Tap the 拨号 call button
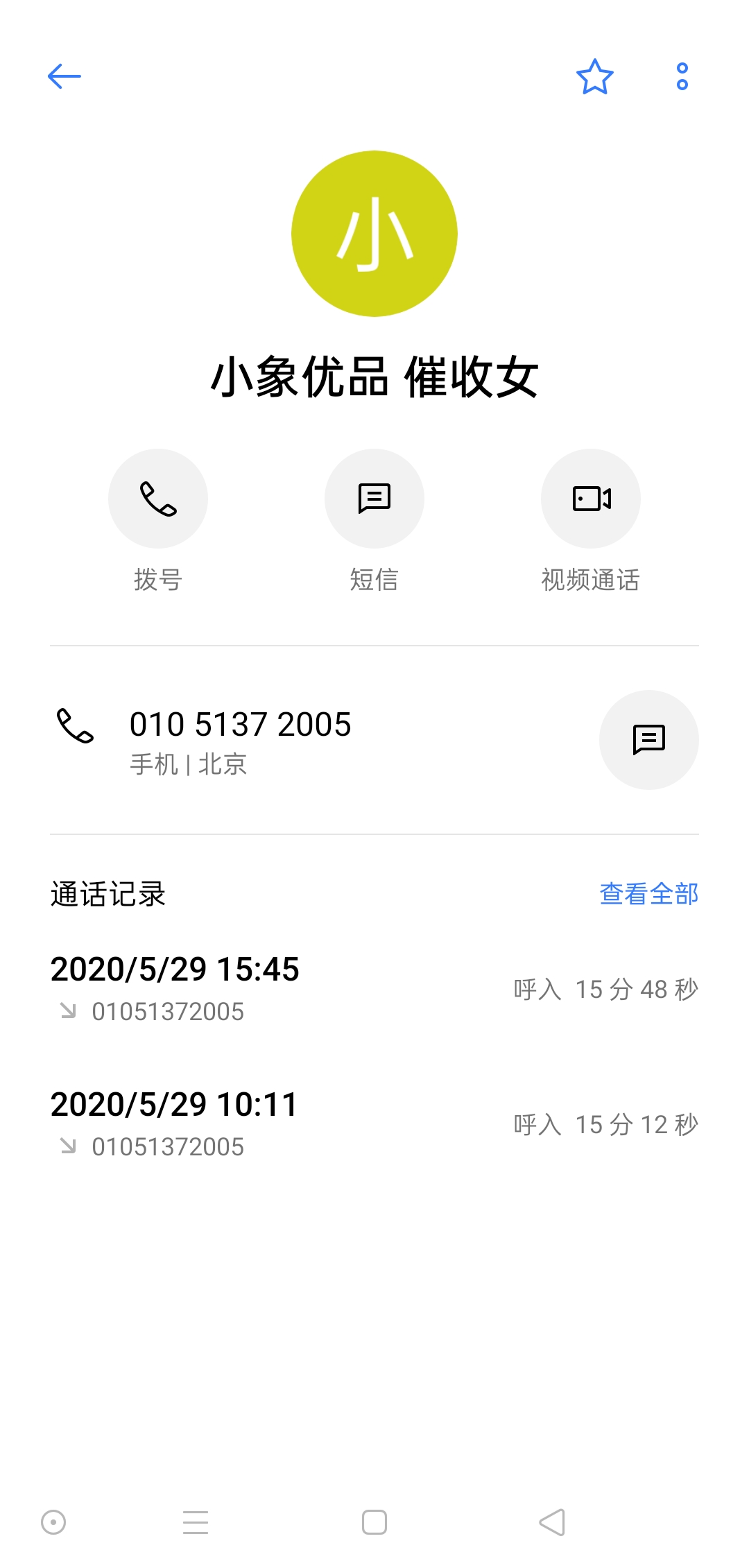Image resolution: width=749 pixels, height=1568 pixels. pos(158,499)
